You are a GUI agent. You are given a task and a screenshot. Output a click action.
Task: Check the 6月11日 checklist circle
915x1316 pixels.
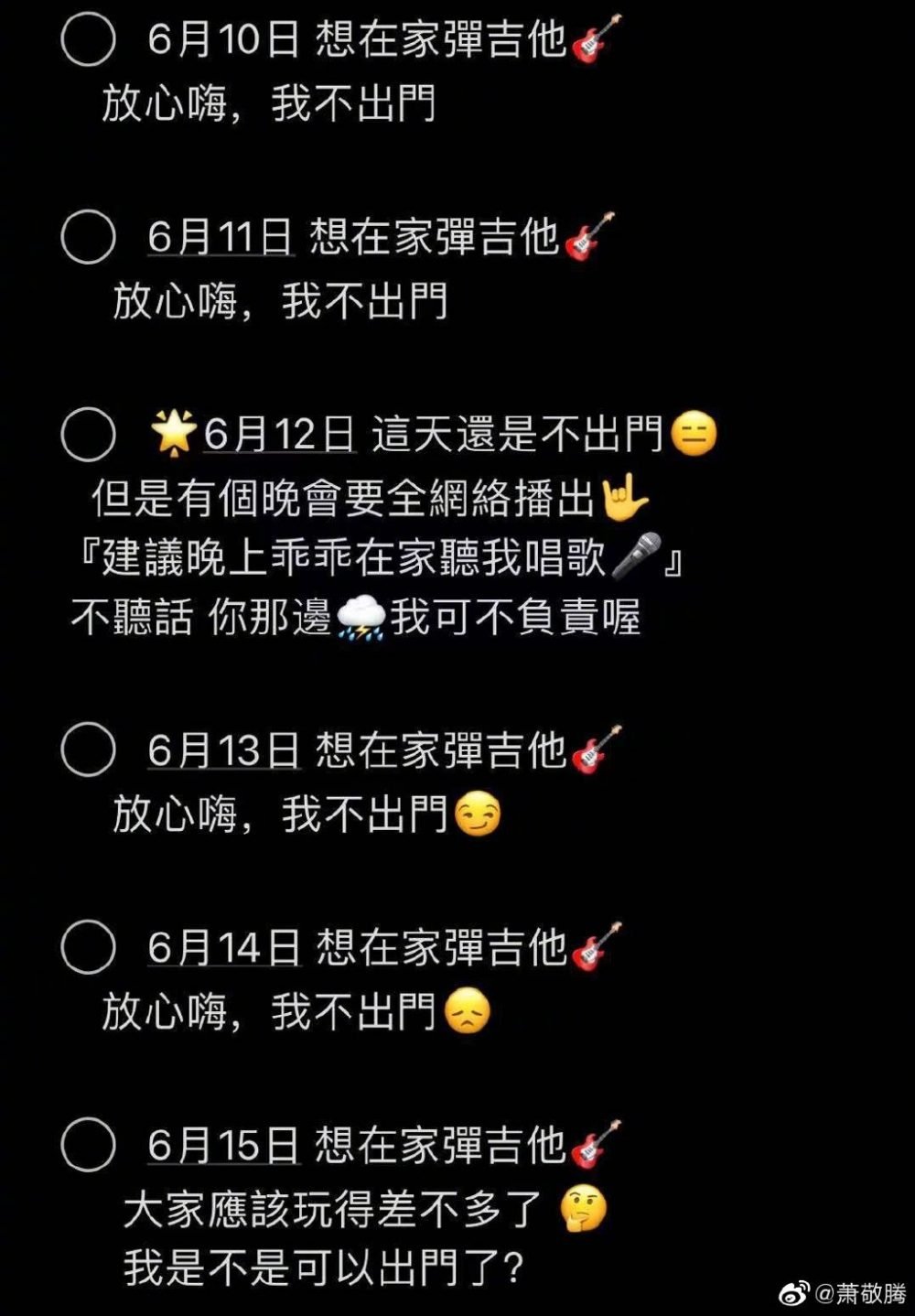point(88,237)
